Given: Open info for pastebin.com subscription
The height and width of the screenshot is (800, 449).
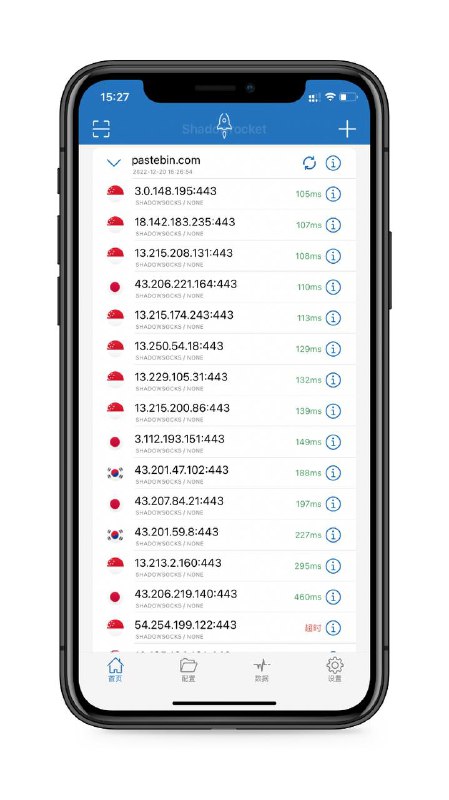Looking at the screenshot, I should coord(333,163).
